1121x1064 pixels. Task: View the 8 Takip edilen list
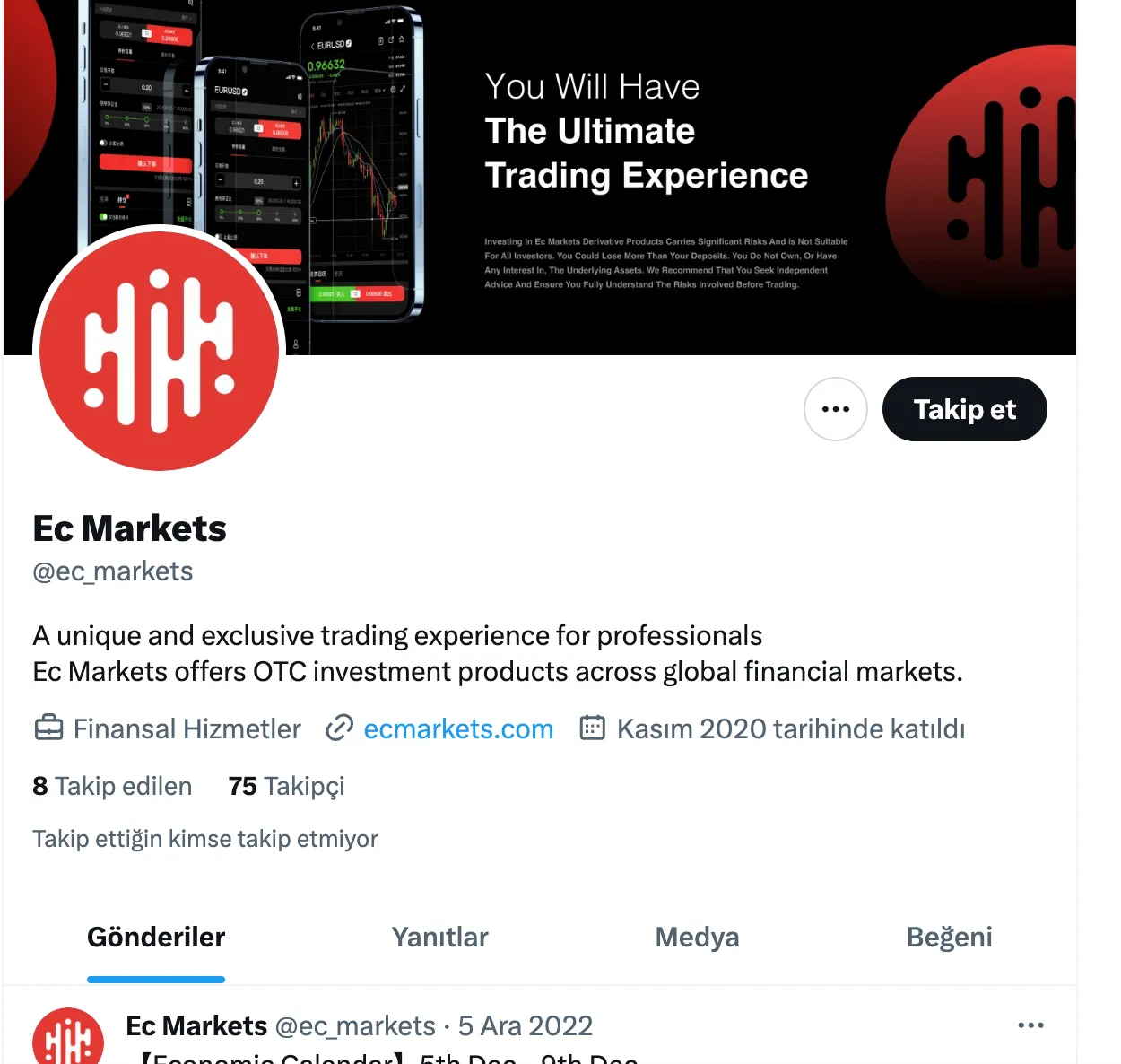click(x=112, y=786)
